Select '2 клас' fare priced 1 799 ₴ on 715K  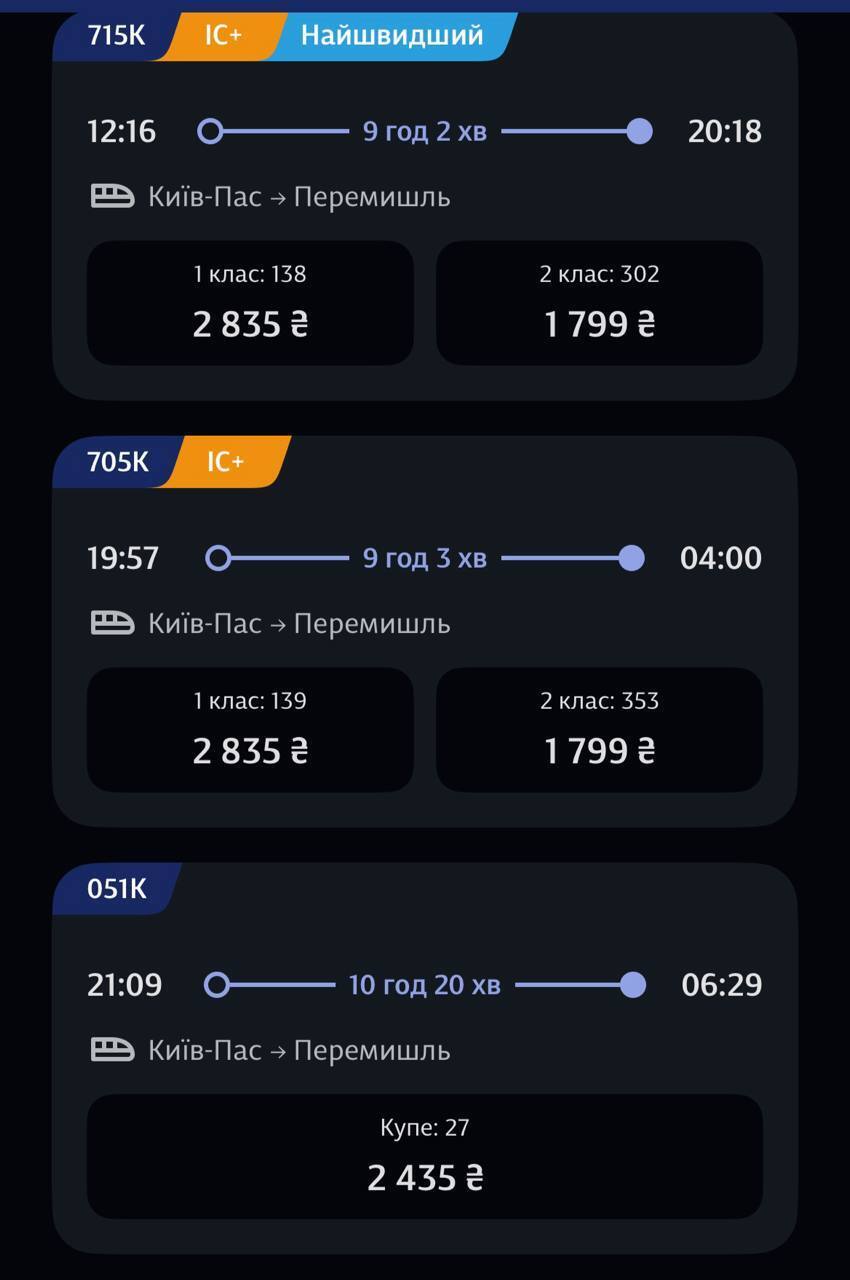click(x=599, y=302)
